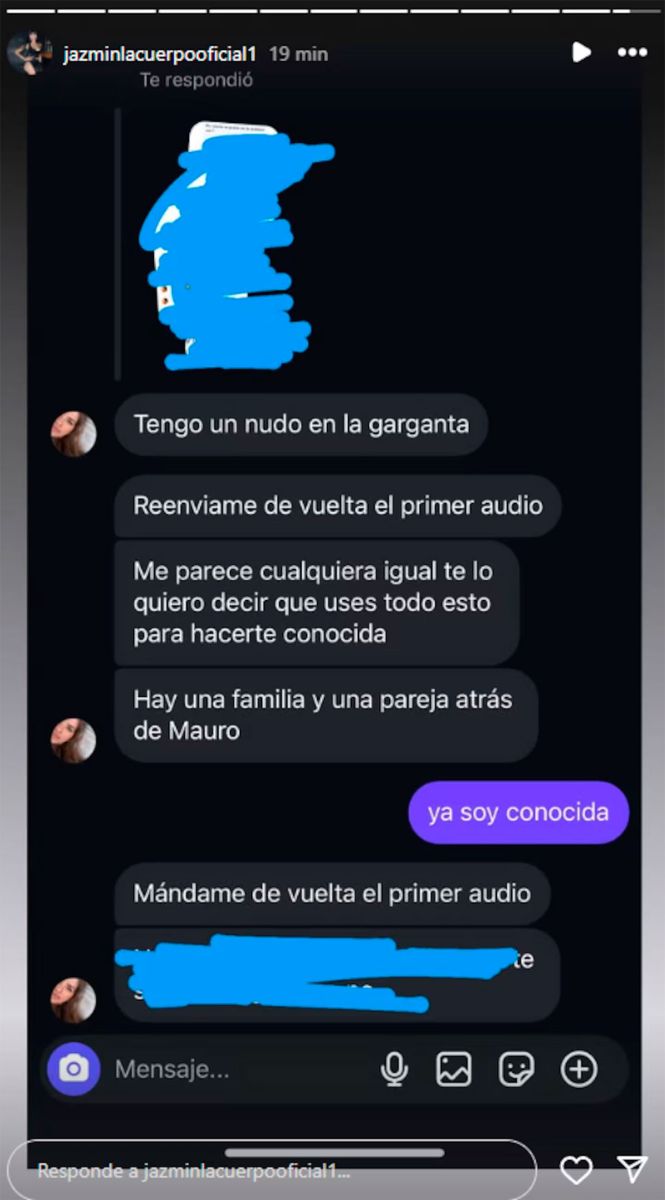Tap the story author's profile picture
Viewport: 665px width, 1200px height.
click(28, 54)
